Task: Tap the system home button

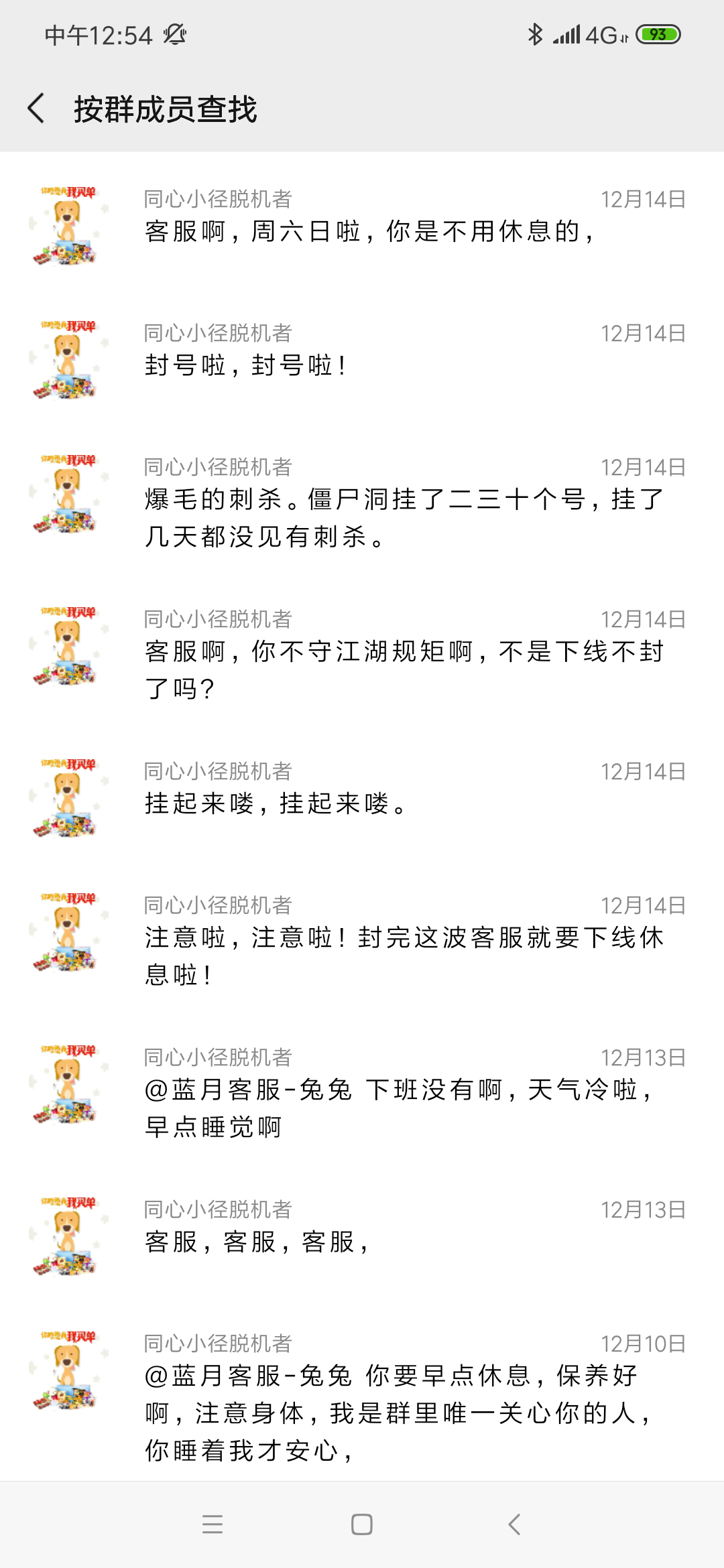Action: click(362, 1524)
